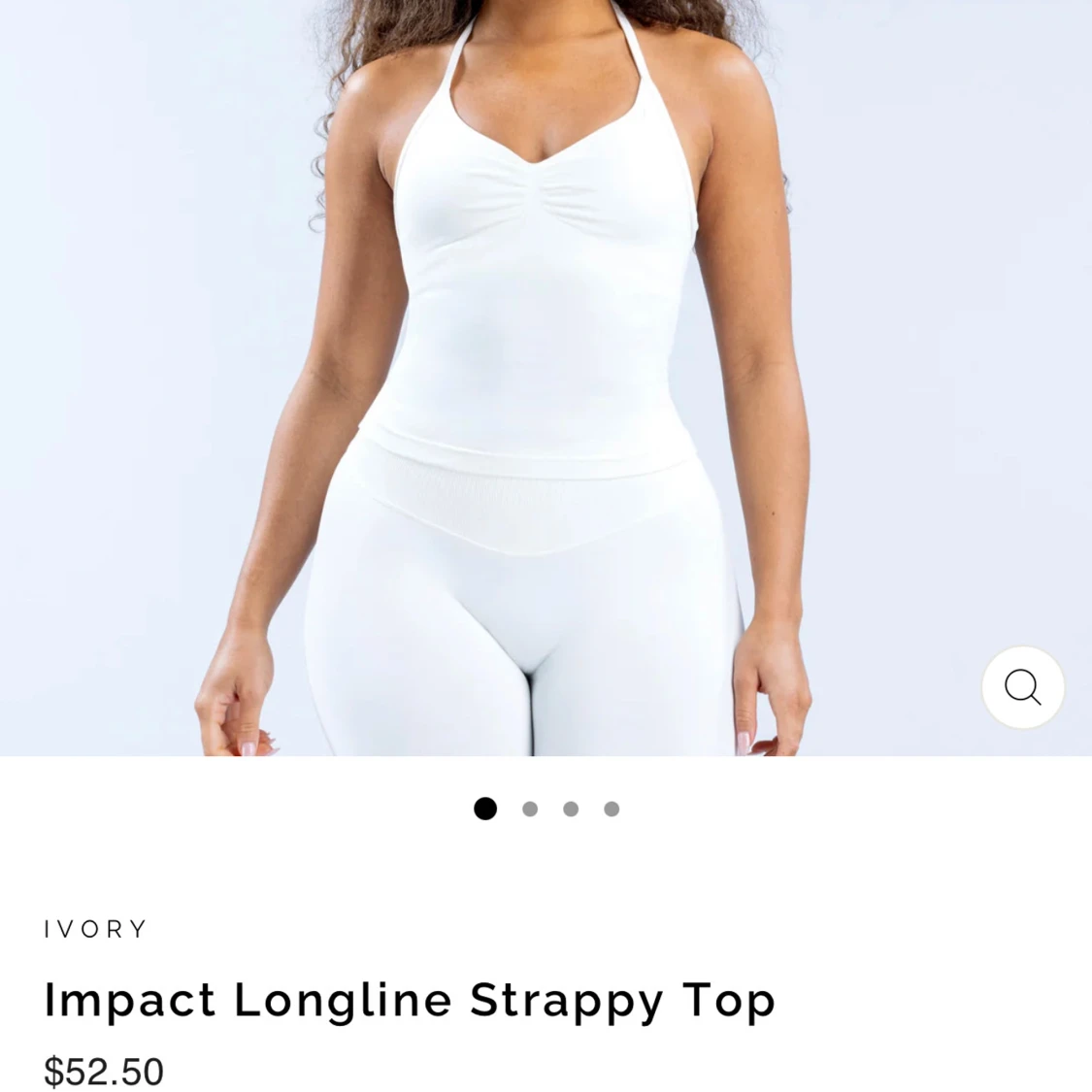Tap the magnifier icon to zoom the image
The width and height of the screenshot is (1092, 1092).
[1022, 687]
